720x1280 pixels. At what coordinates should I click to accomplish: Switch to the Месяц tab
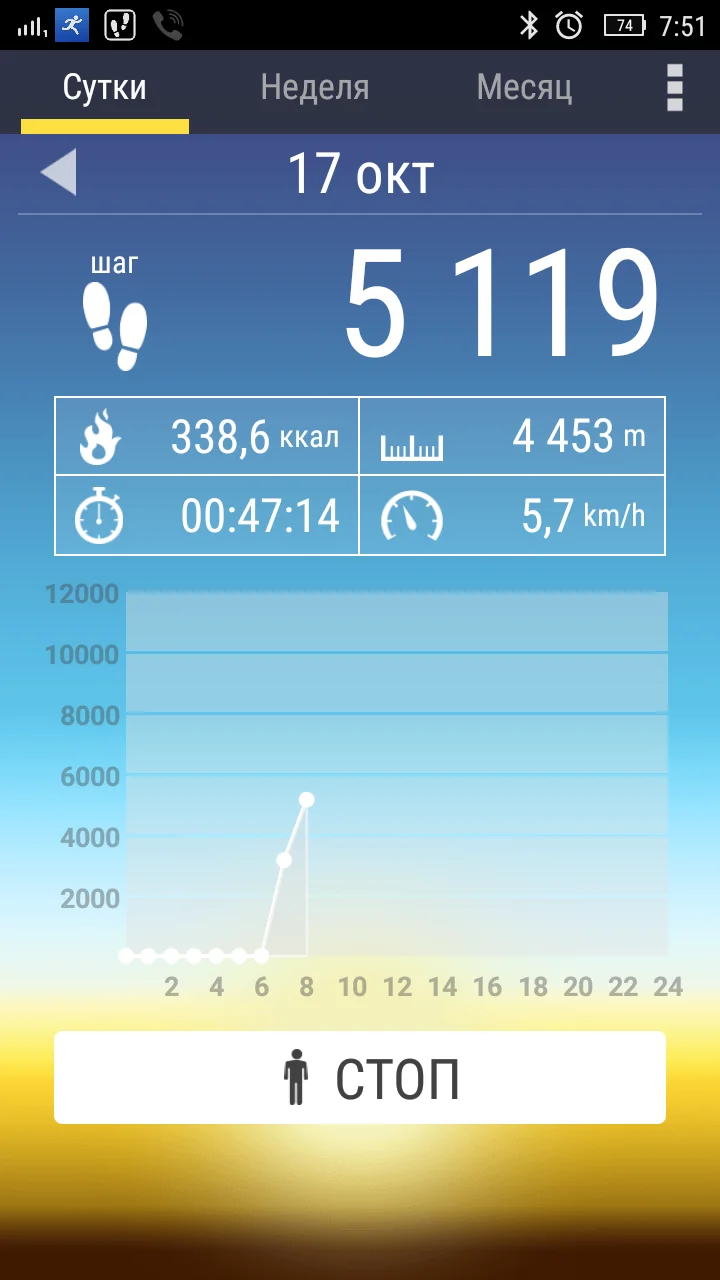click(524, 88)
